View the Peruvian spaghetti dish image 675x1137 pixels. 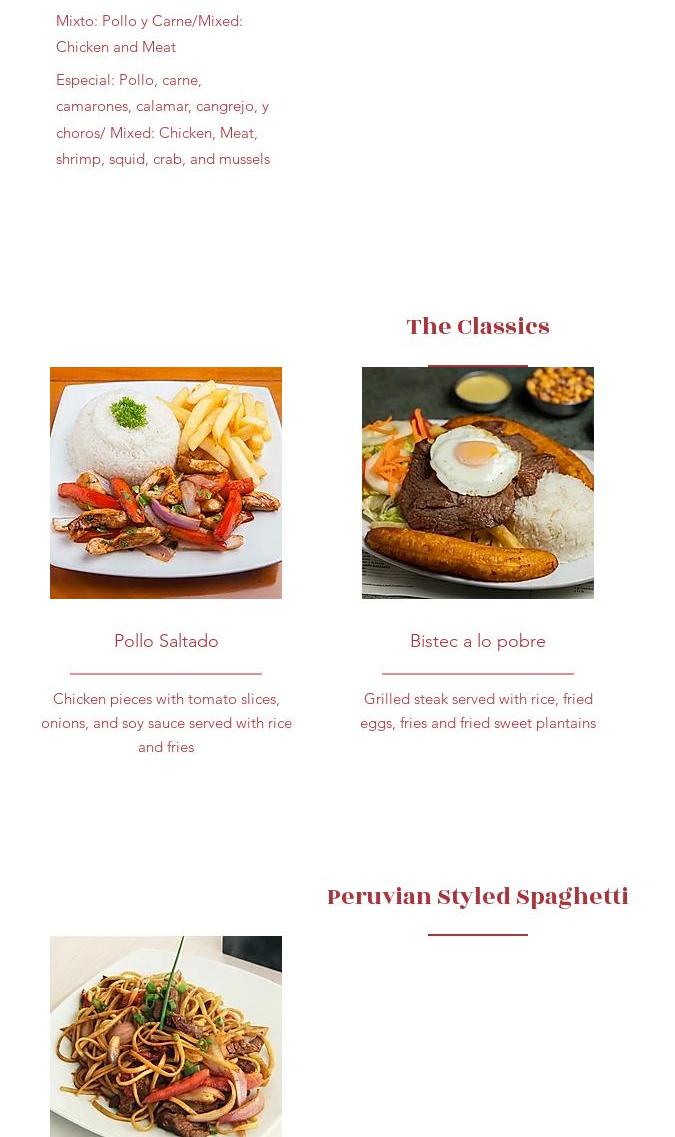[x=166, y=1036]
